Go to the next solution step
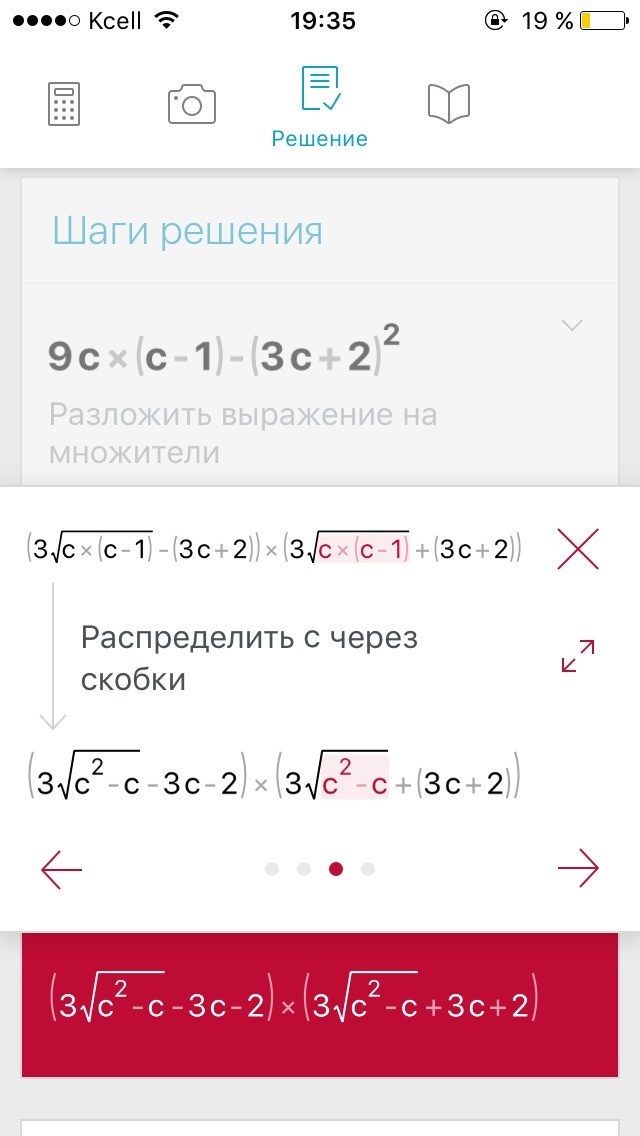 pyautogui.click(x=578, y=869)
